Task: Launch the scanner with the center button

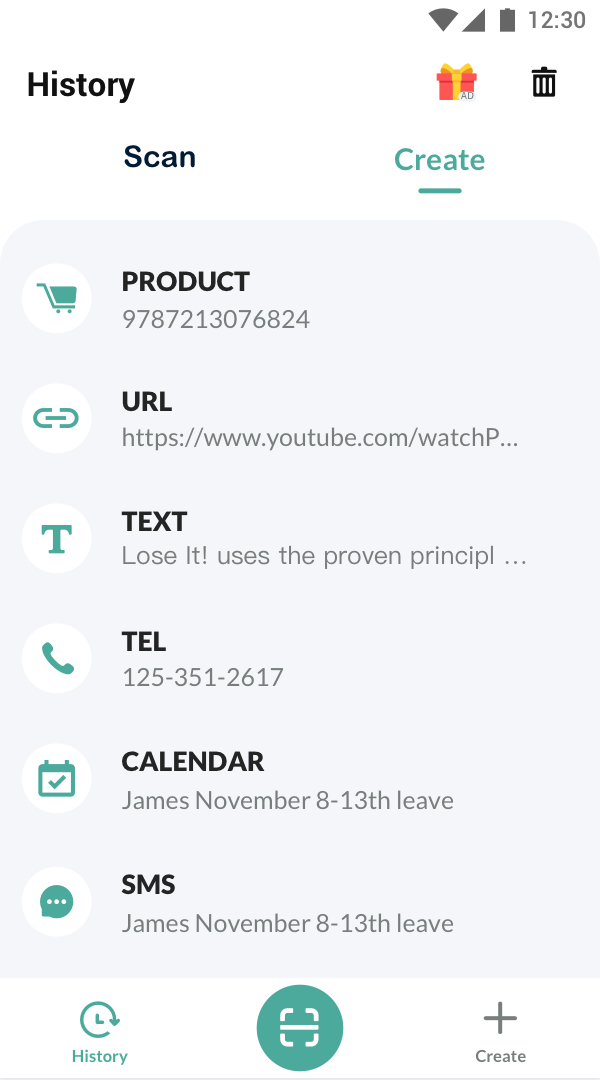Action: [300, 1028]
